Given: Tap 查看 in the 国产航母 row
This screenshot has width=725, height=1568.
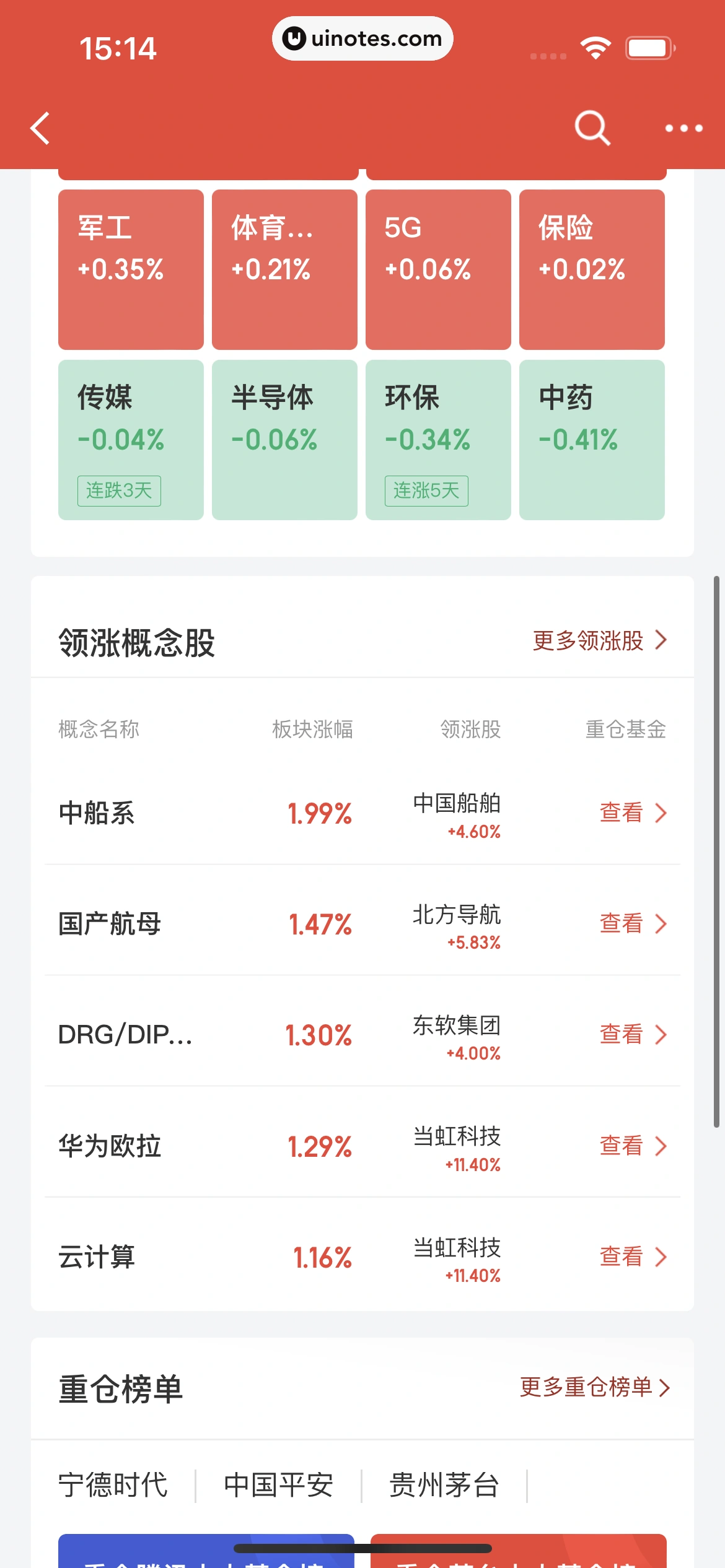Looking at the screenshot, I should pyautogui.click(x=632, y=923).
